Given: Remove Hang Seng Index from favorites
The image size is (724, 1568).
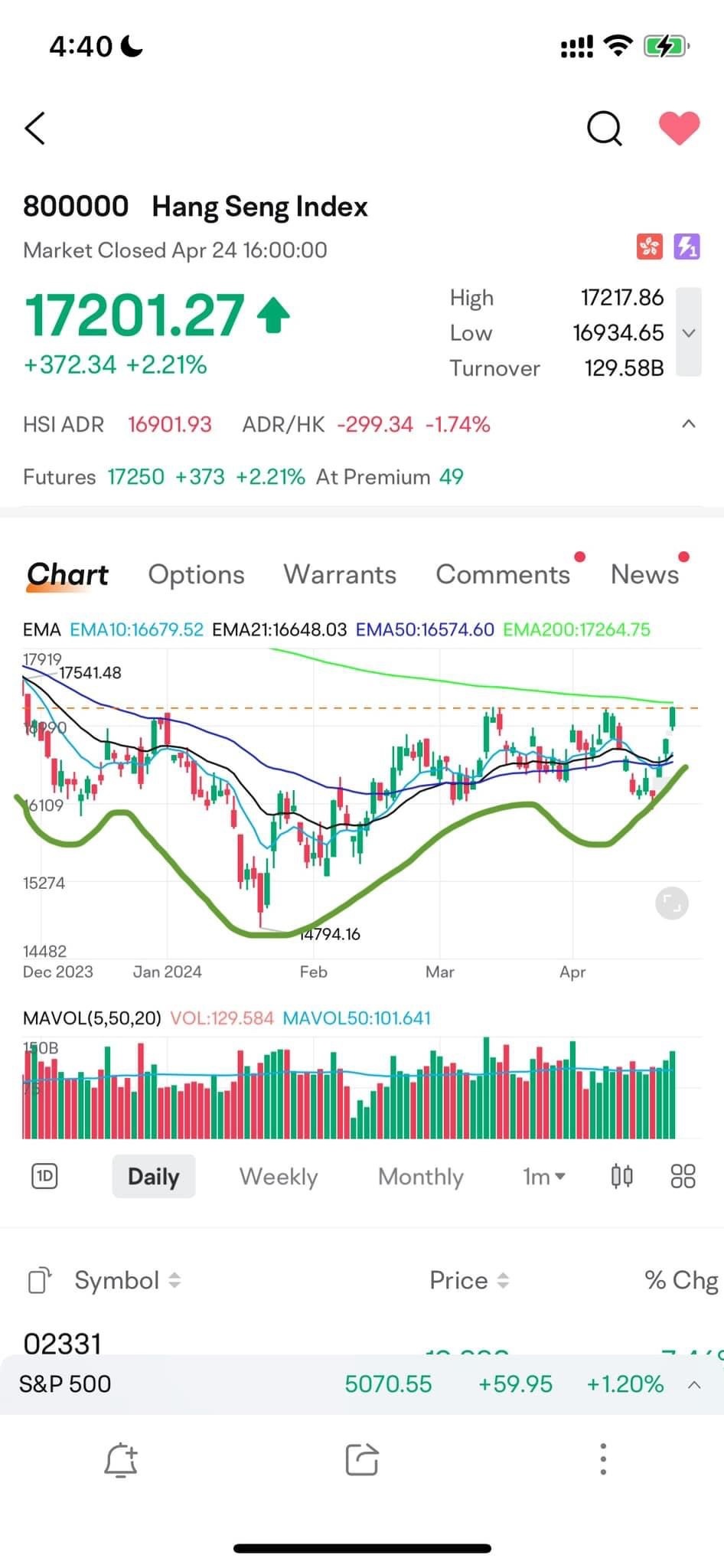Looking at the screenshot, I should point(679,128).
